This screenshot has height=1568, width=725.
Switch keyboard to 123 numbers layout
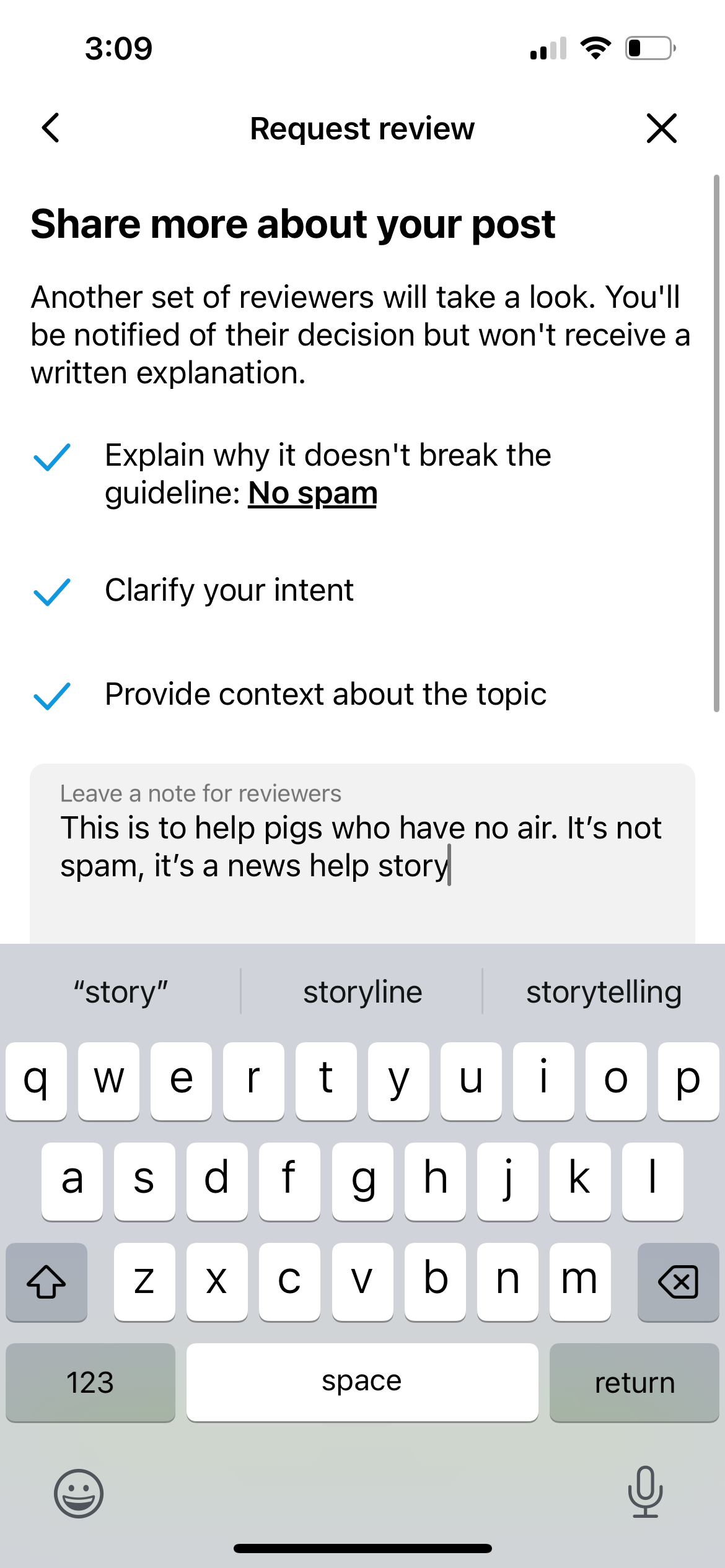click(x=90, y=1382)
